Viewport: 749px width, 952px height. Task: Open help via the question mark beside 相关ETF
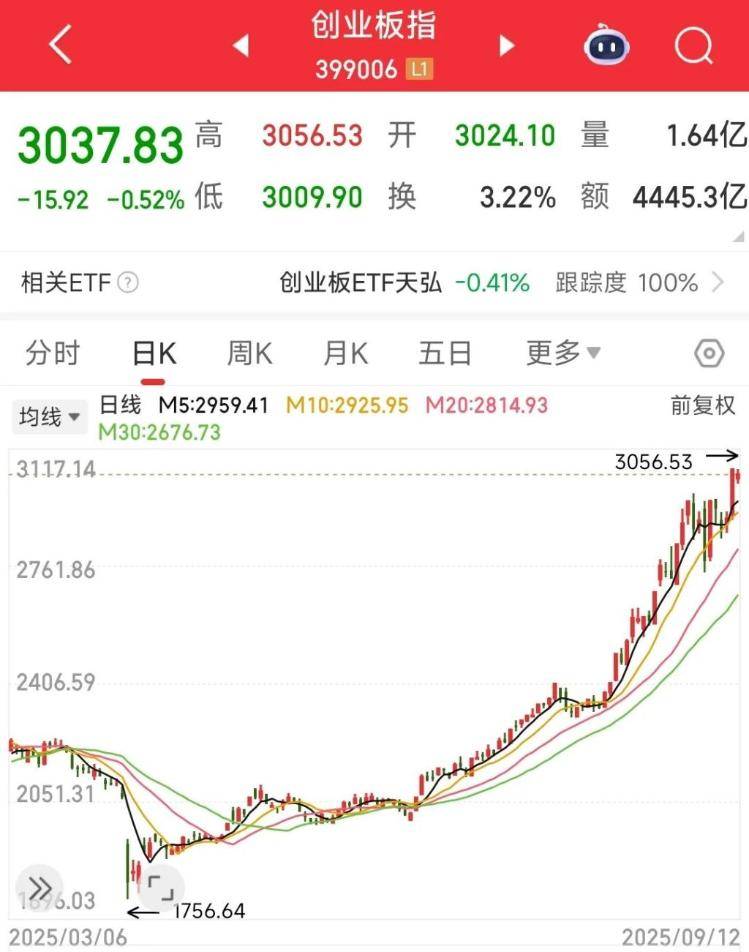[126, 283]
